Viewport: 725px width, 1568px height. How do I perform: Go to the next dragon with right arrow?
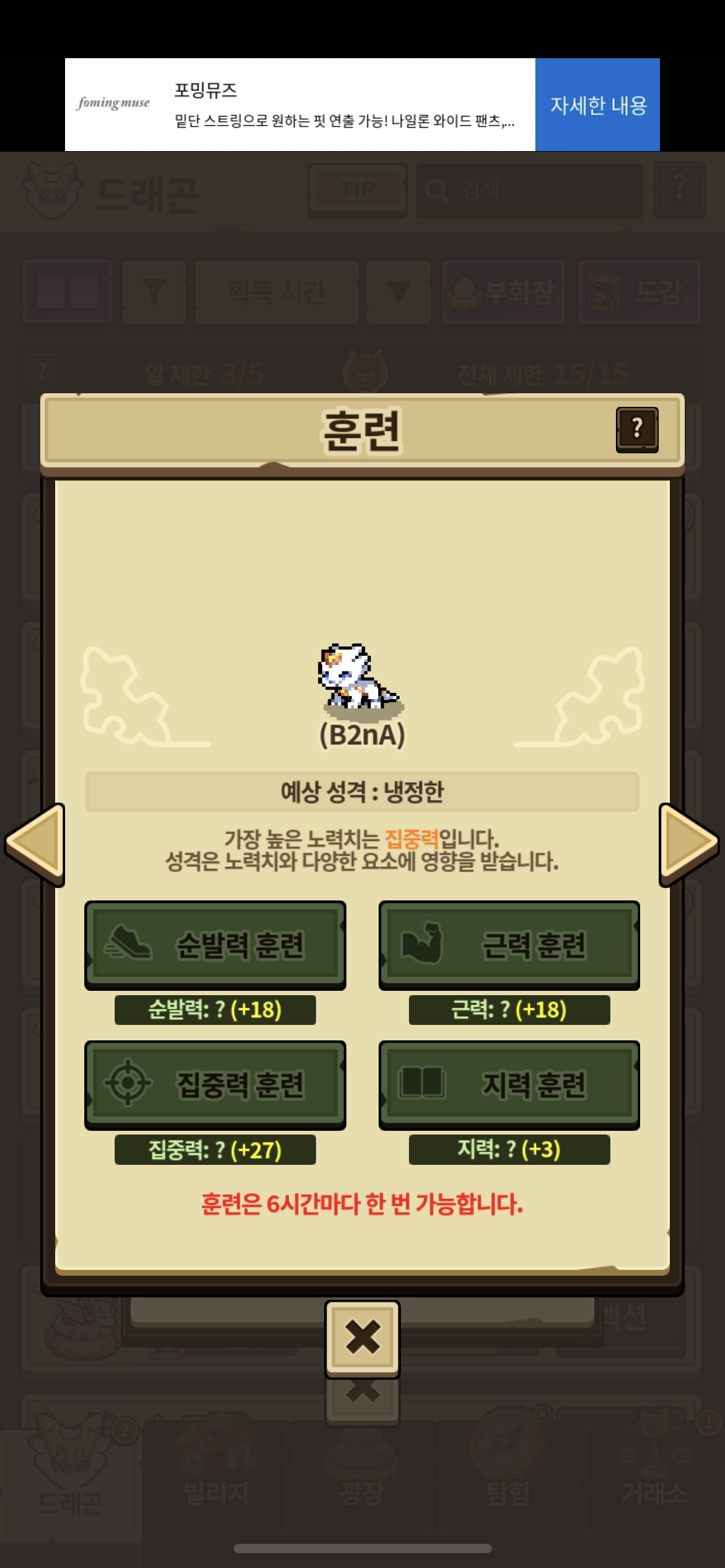[x=689, y=845]
